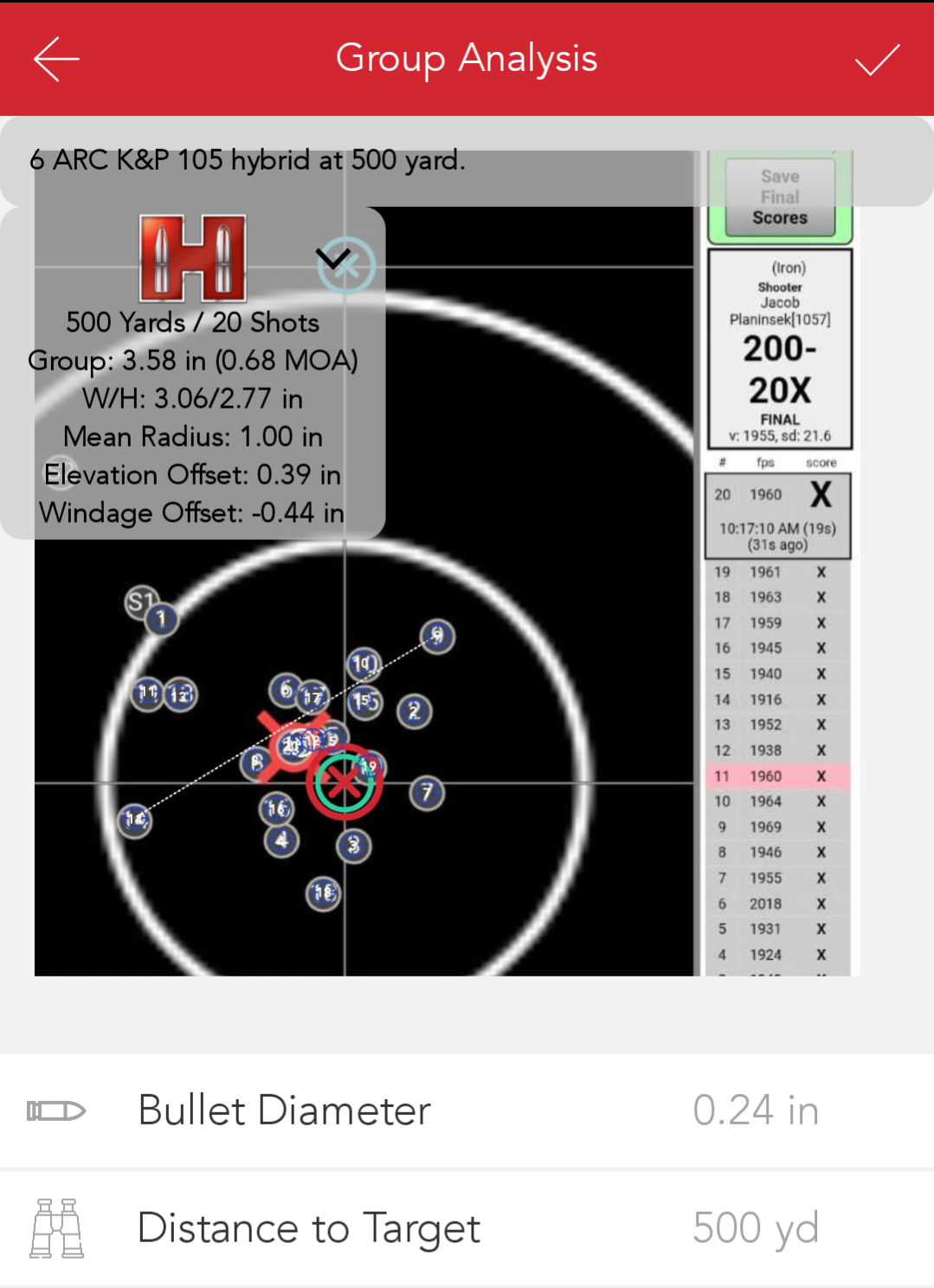
Task: Select shot marker 1 on the target
Action: (160, 620)
